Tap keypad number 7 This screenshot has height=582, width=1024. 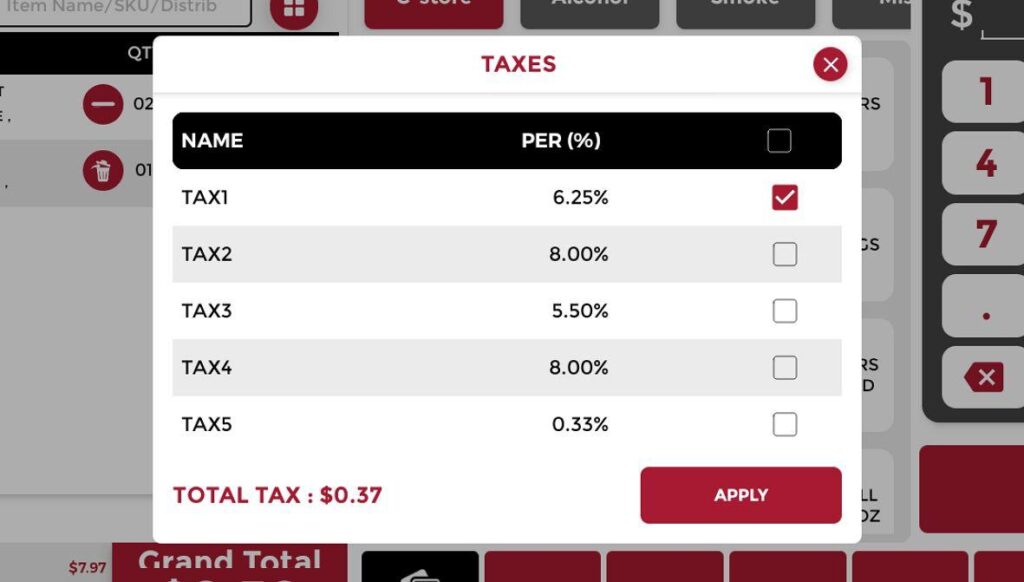(x=985, y=234)
